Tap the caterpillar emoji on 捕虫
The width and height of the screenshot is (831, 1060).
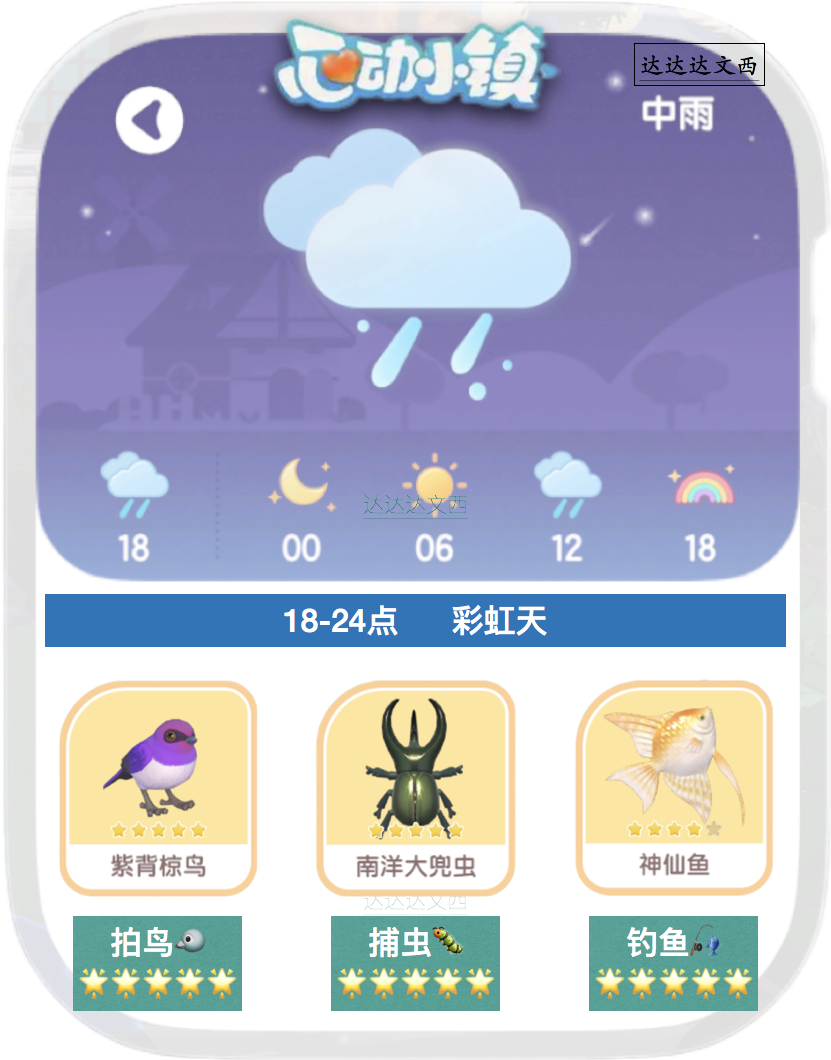click(444, 938)
